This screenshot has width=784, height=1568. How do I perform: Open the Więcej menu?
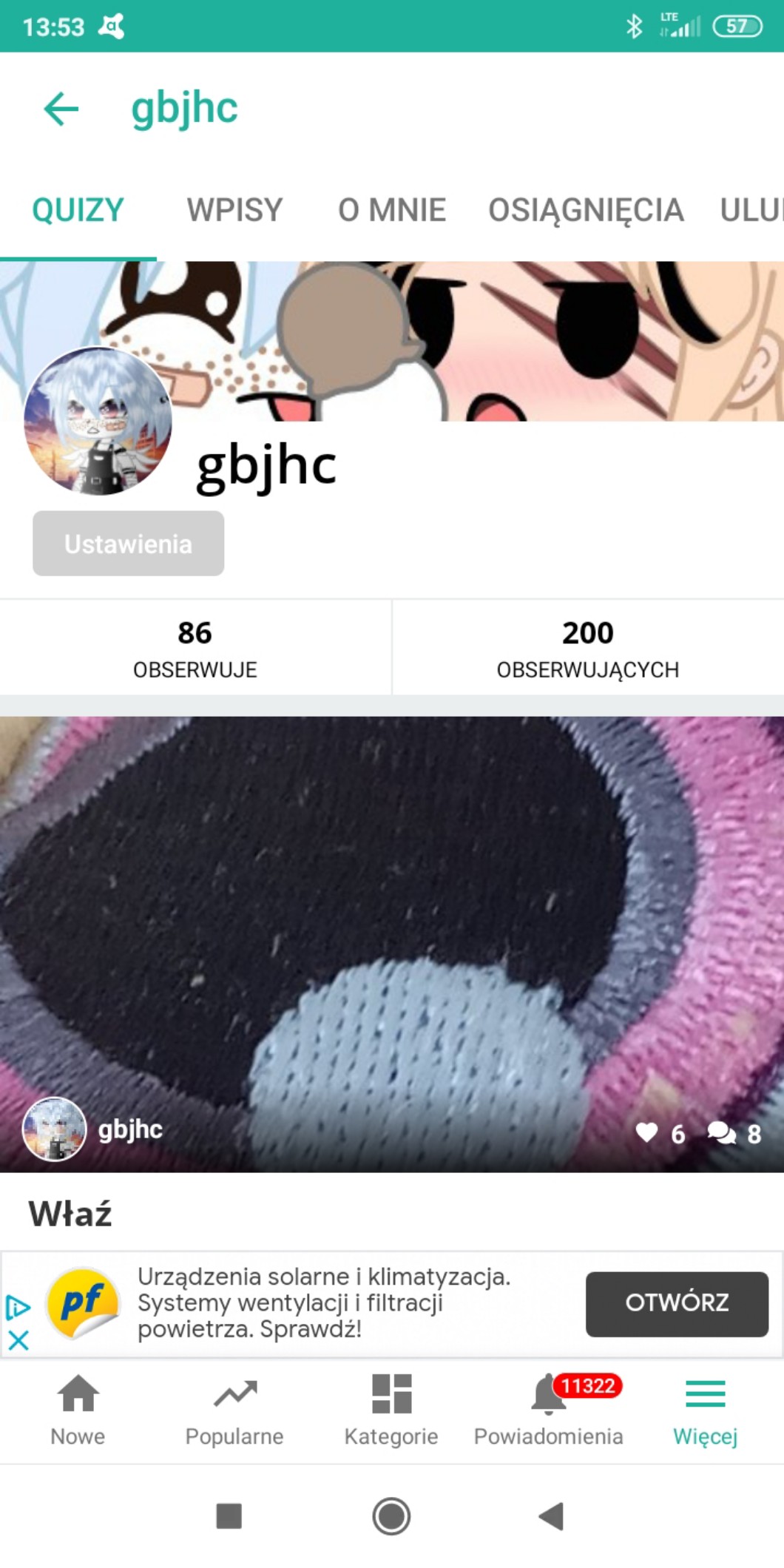[705, 1410]
